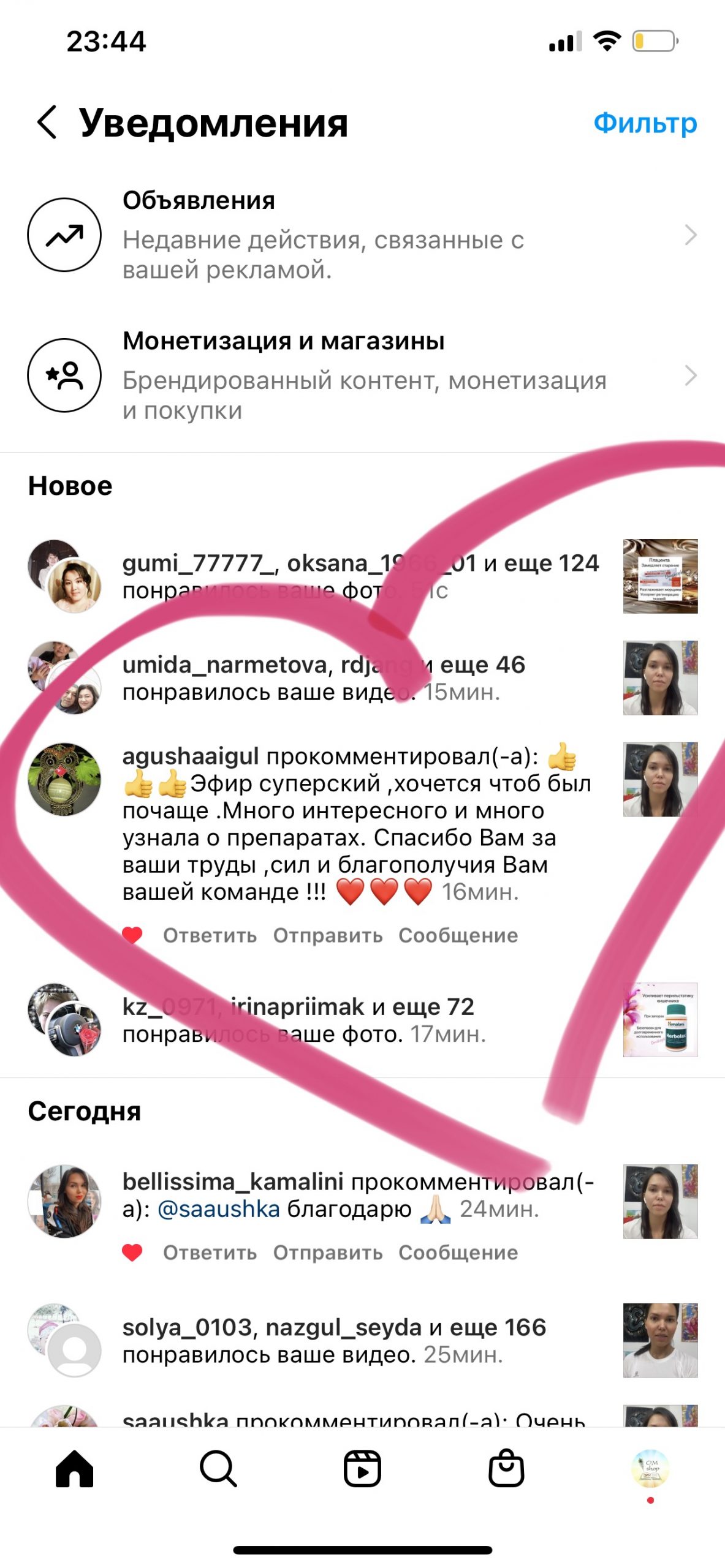
Task: Tap Отправить under agushaaigul's comment
Action: [x=328, y=935]
